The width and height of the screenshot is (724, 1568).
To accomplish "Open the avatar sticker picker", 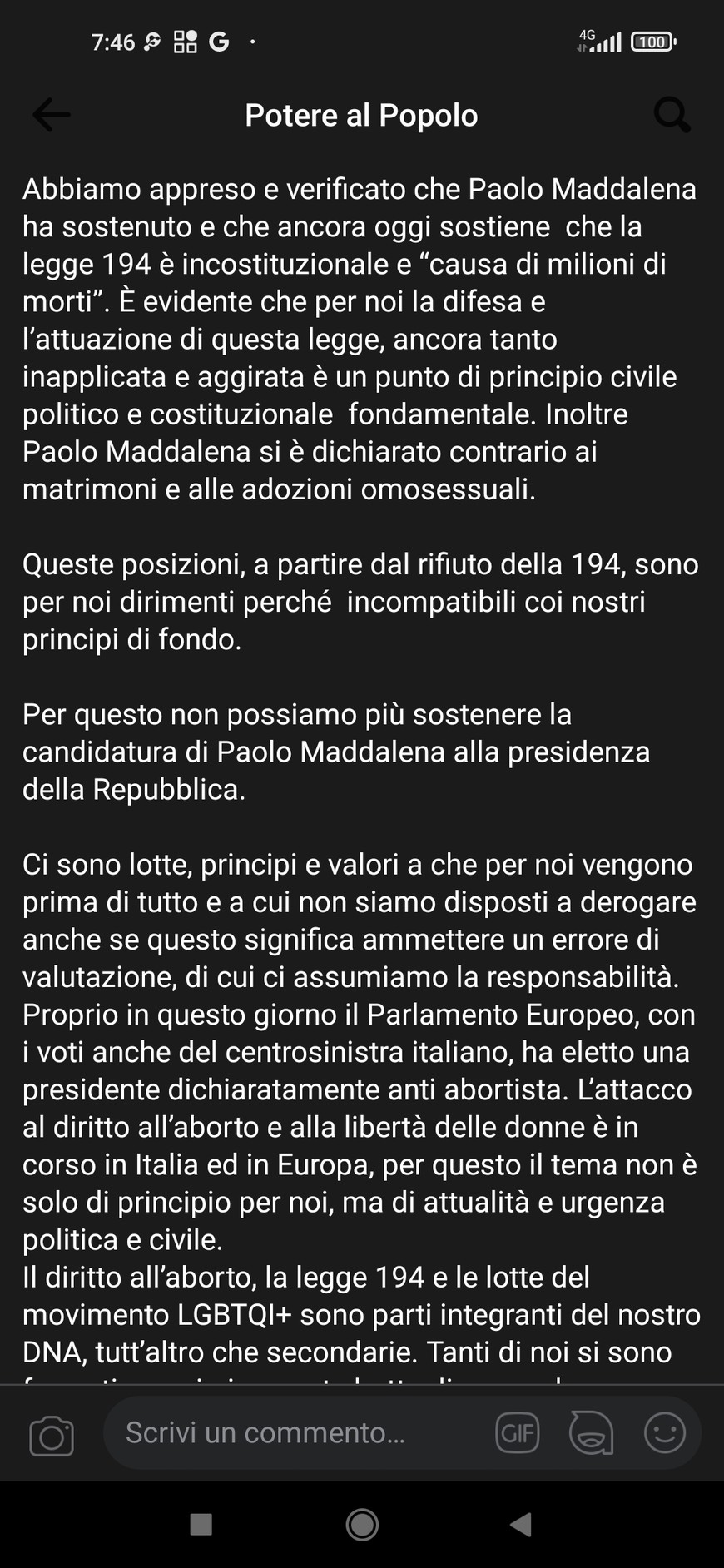I will coord(591,1432).
